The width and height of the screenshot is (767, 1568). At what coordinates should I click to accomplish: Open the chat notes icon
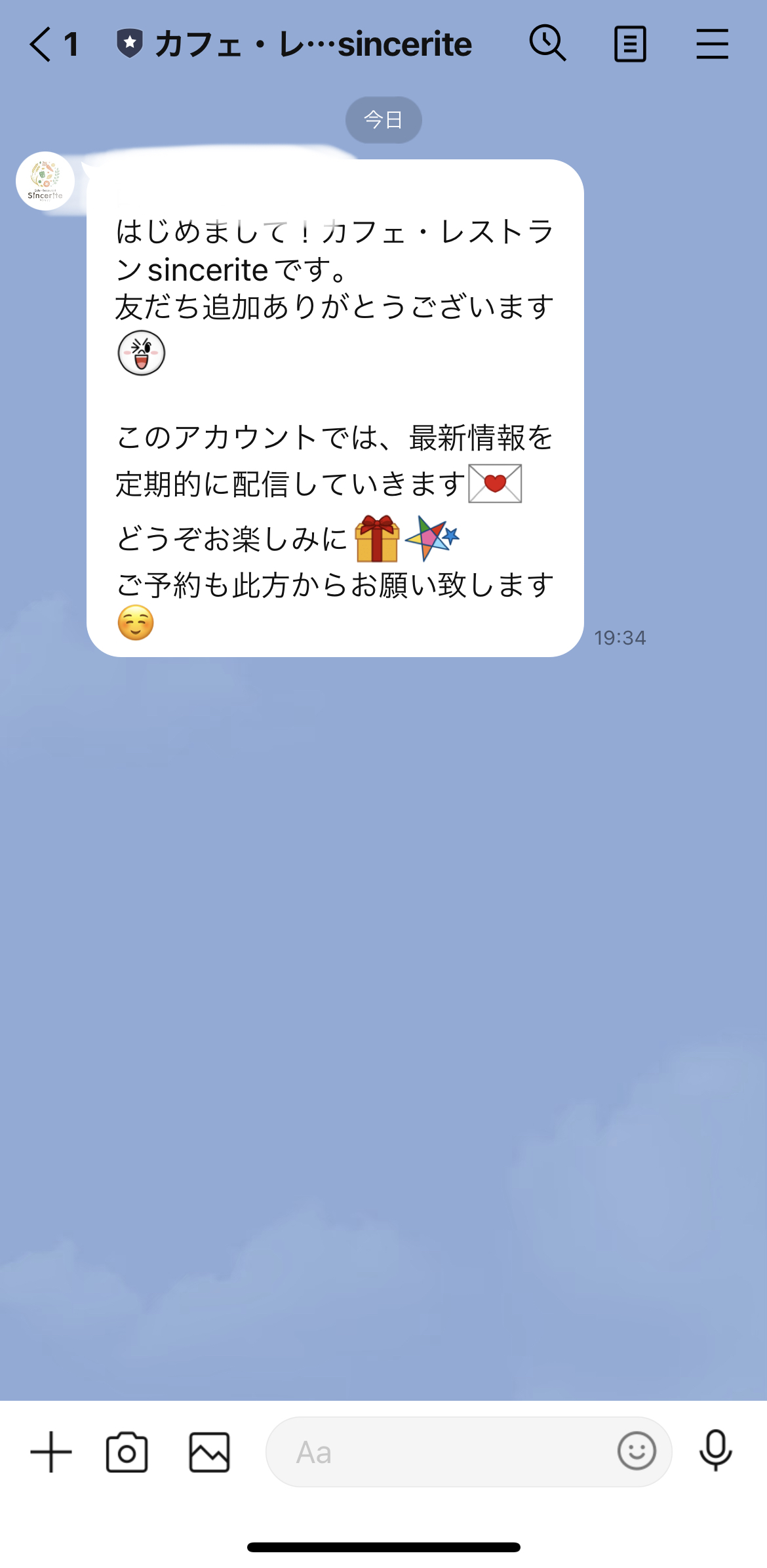(x=630, y=43)
